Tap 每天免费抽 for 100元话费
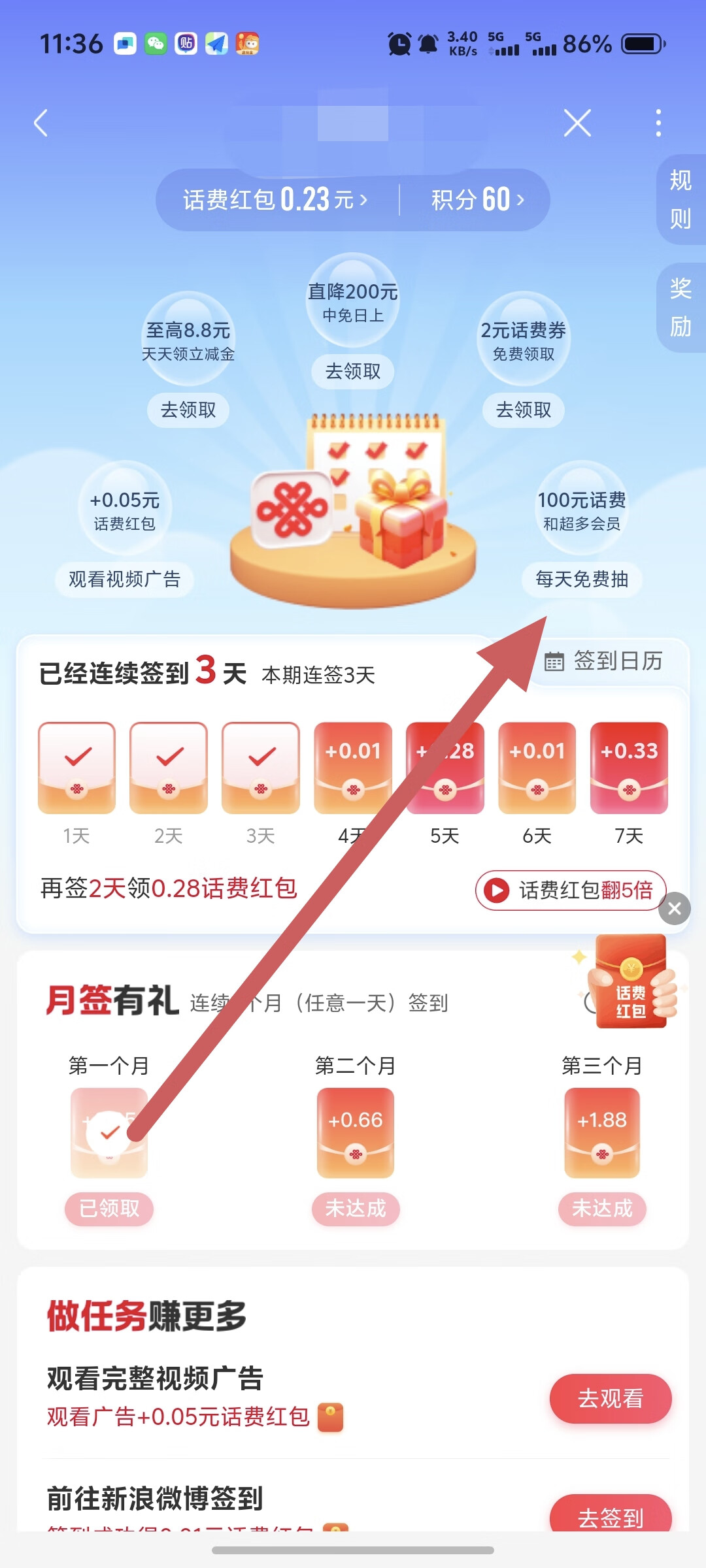This screenshot has width=706, height=1568. [x=582, y=580]
